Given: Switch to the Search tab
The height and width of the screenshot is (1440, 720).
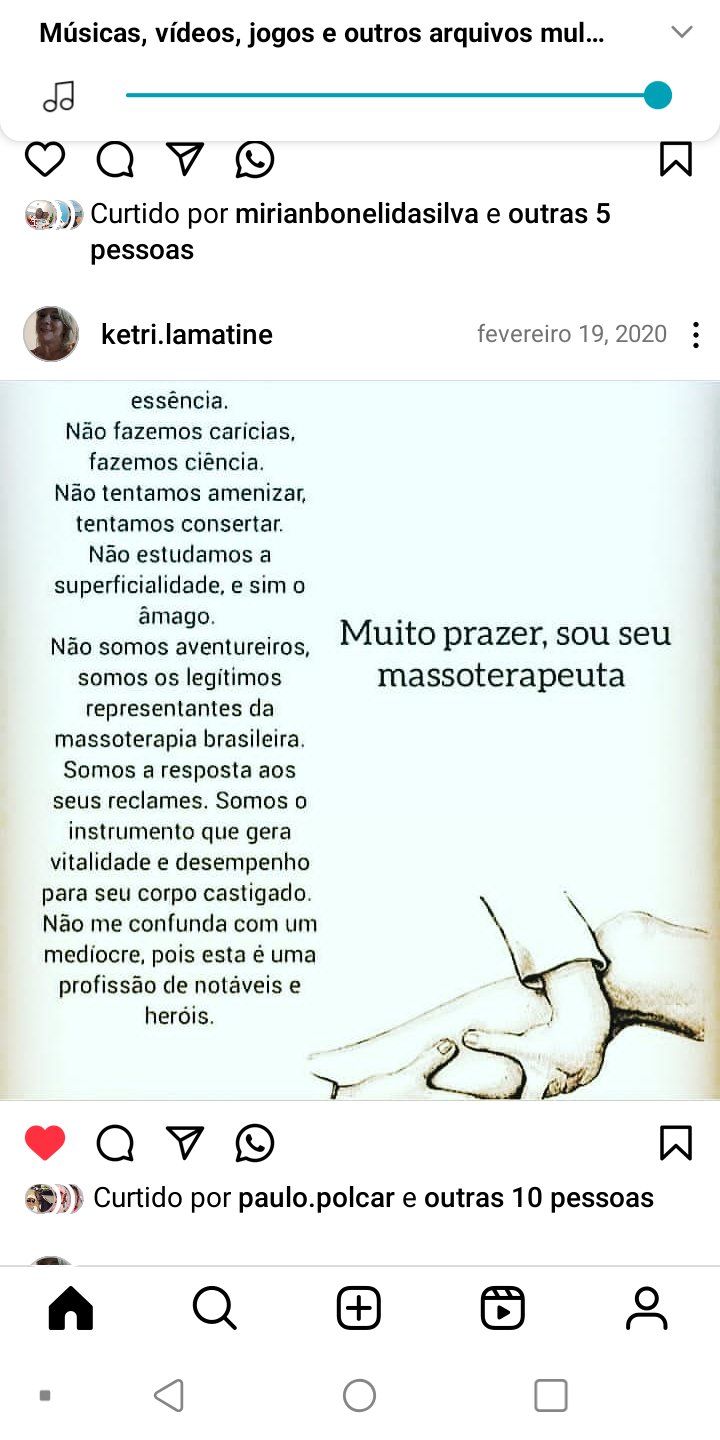Looking at the screenshot, I should (x=214, y=1308).
